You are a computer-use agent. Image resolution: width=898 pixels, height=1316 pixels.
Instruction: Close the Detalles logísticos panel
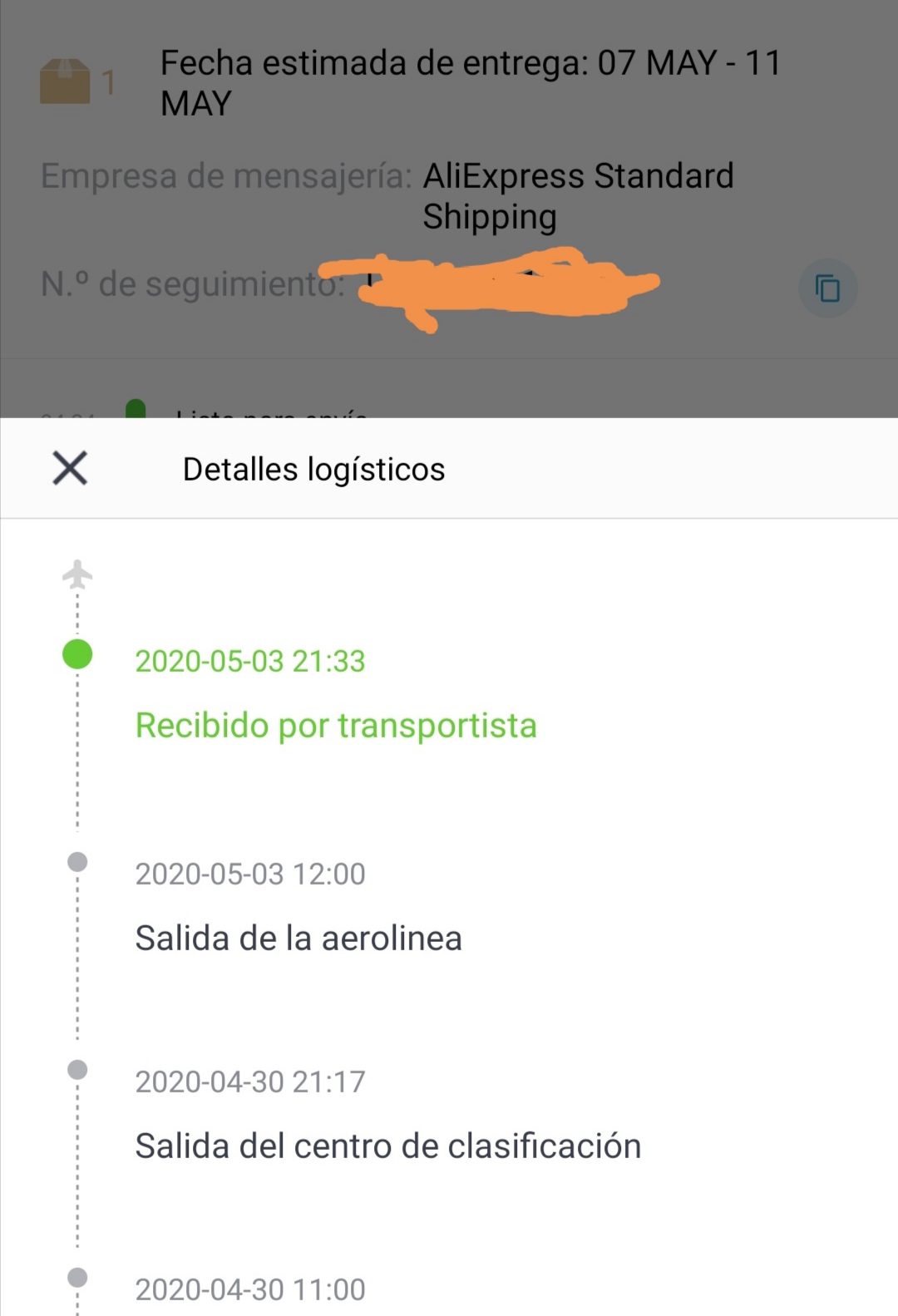click(x=70, y=468)
